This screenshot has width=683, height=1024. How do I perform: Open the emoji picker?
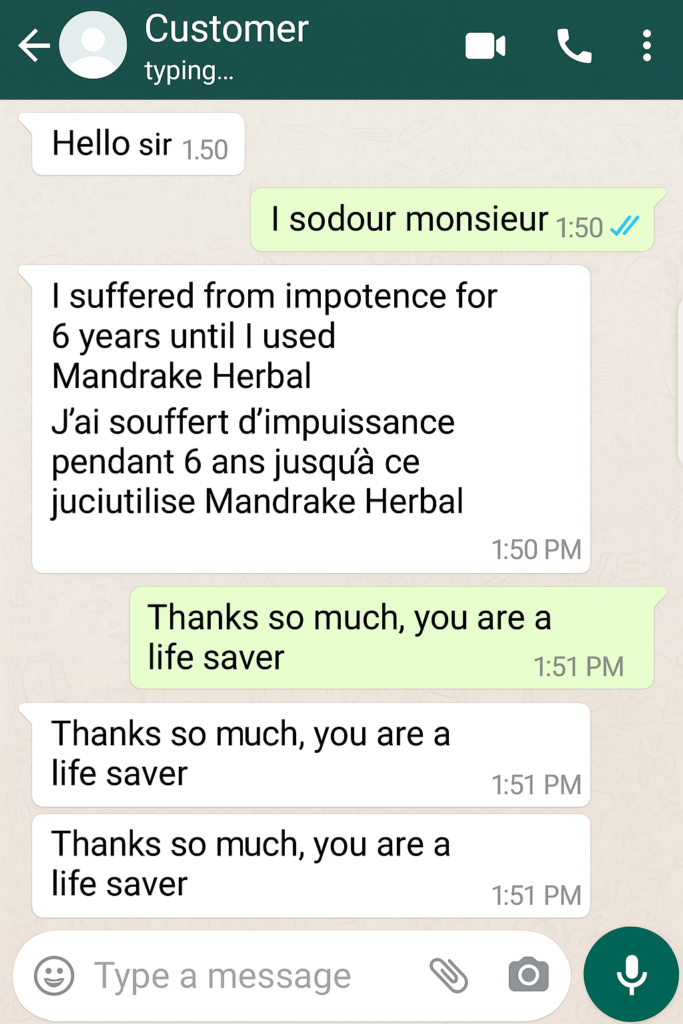pos(54,975)
